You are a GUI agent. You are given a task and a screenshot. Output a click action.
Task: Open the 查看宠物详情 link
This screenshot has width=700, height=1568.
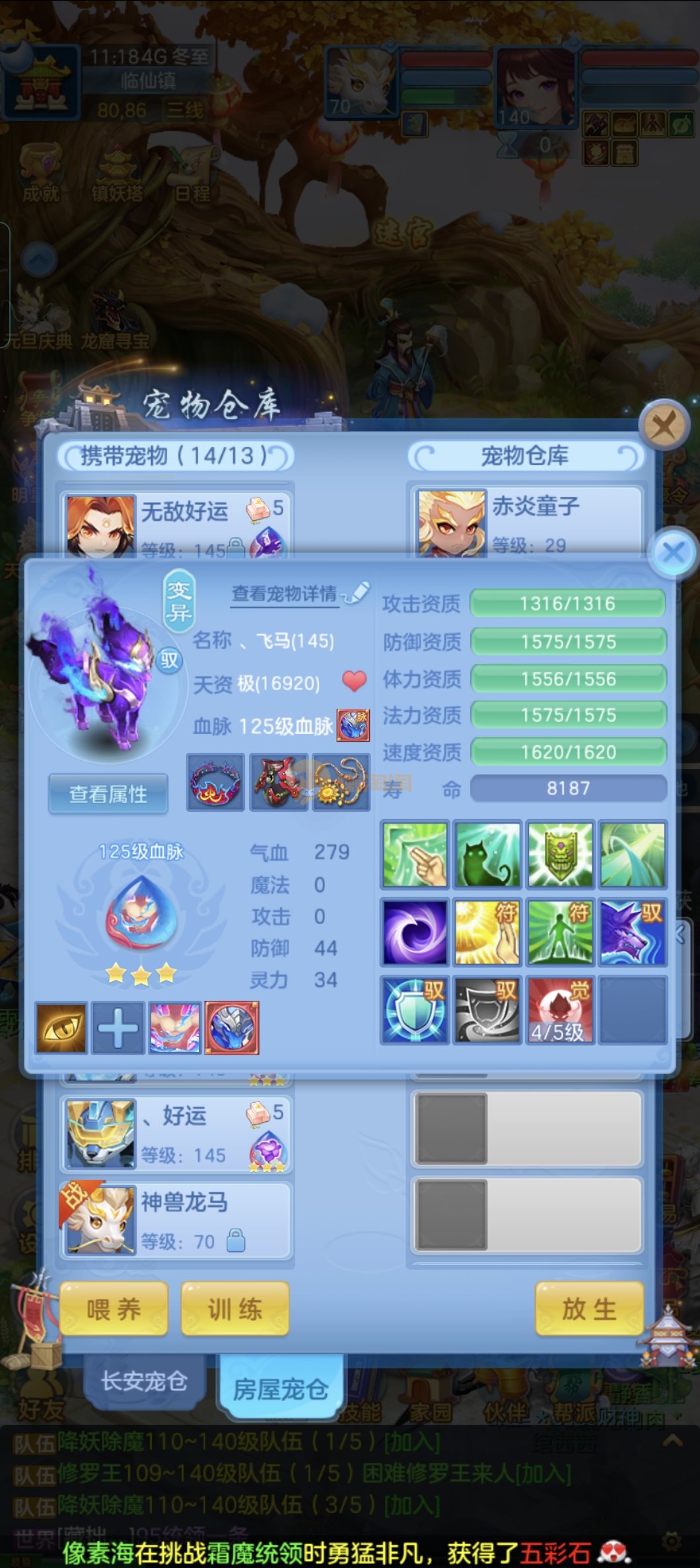coord(285,594)
